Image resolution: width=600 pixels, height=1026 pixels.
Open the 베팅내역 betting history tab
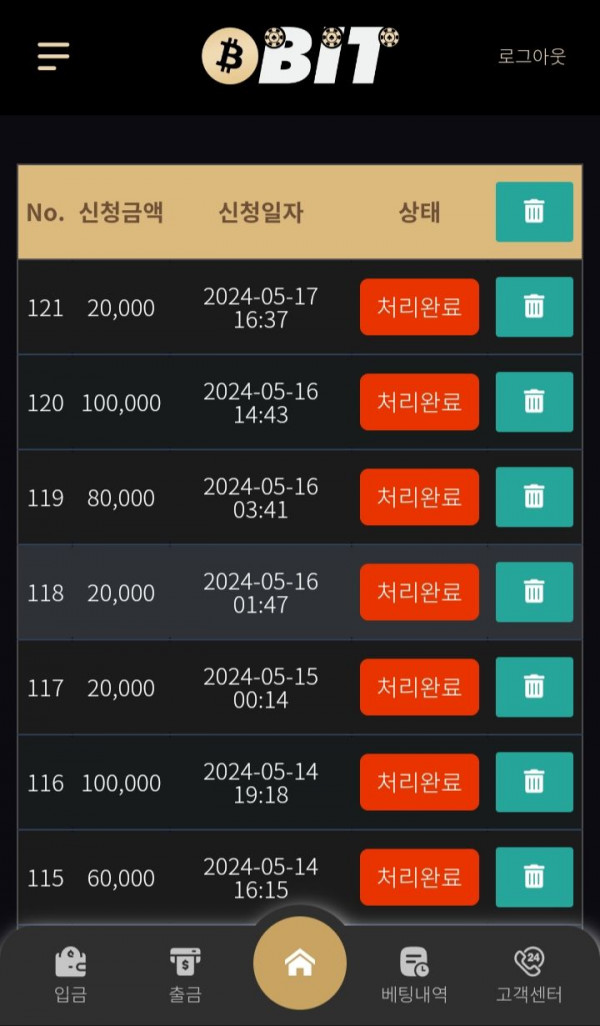(x=414, y=974)
